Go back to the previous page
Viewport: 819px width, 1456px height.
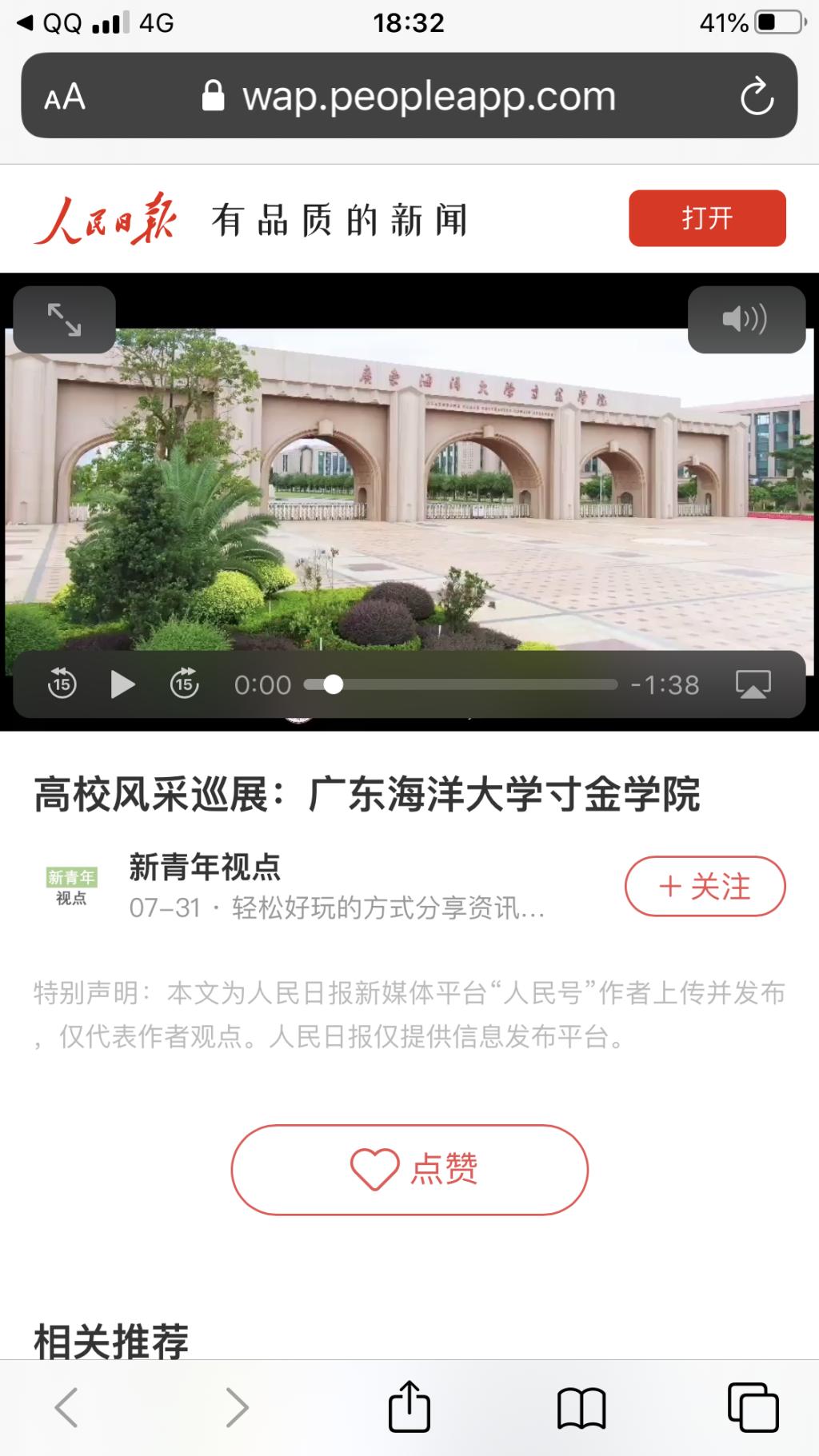[x=66, y=1407]
